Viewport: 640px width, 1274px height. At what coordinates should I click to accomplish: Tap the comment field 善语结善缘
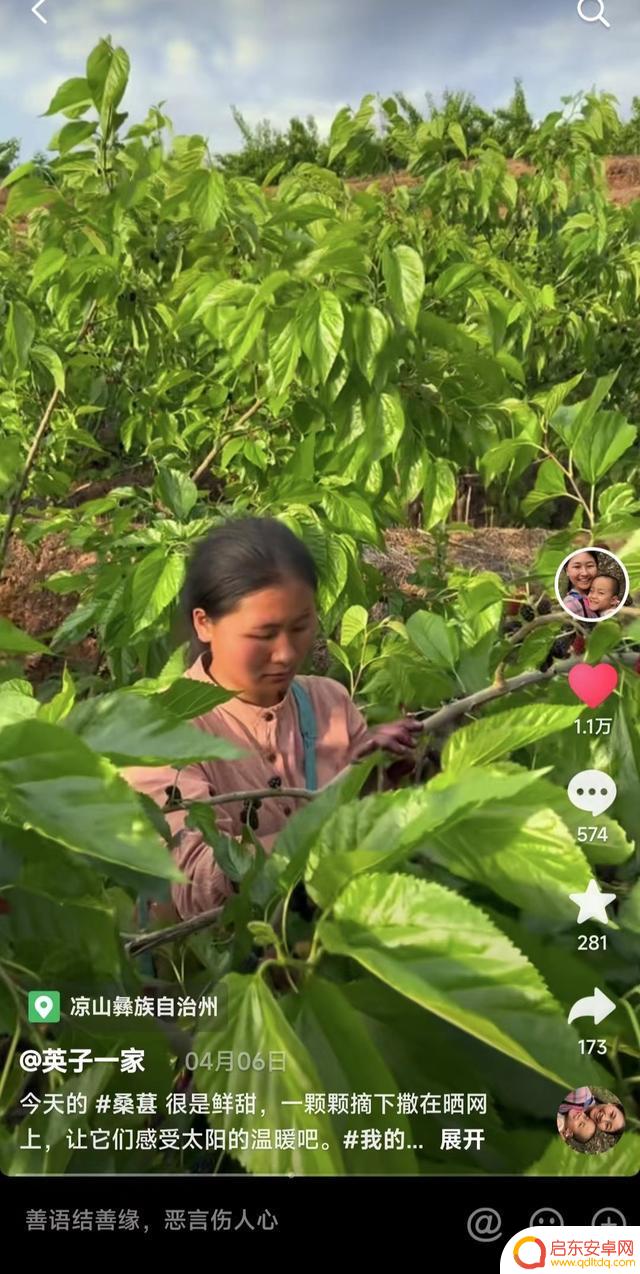152,1220
